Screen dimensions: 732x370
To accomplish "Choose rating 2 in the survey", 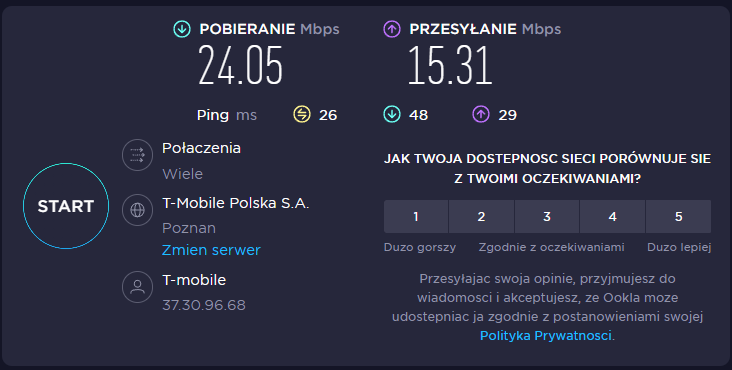I will (481, 216).
